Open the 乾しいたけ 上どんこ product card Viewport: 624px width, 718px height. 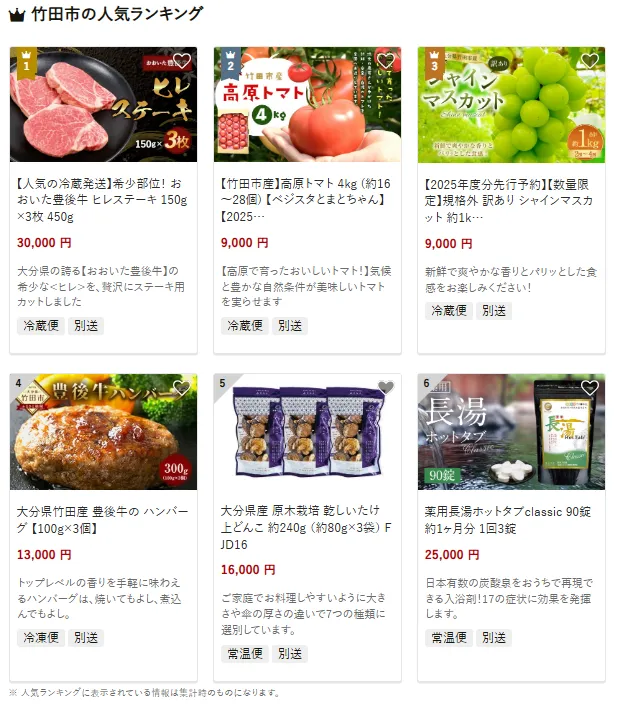307,520
